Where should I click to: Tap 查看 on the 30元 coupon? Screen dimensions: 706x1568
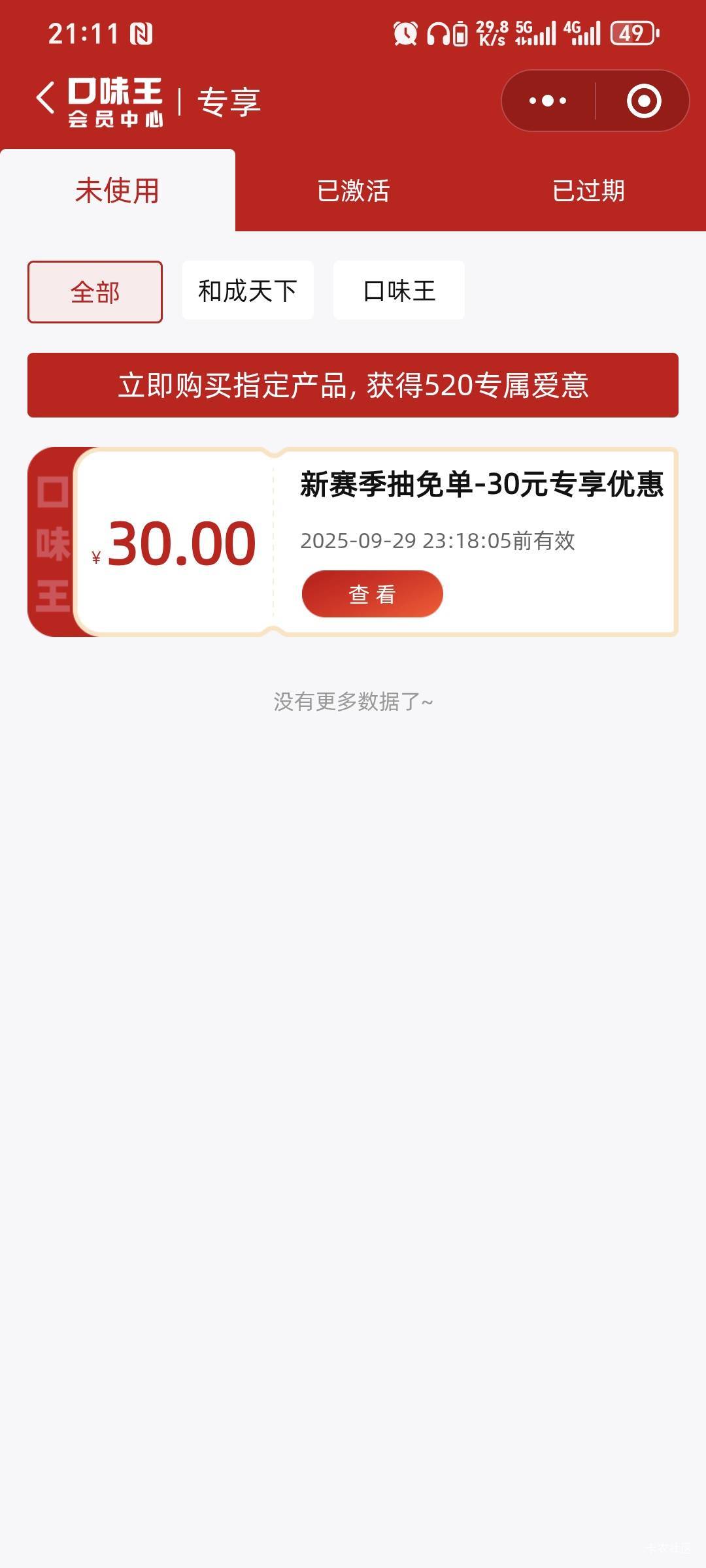pyautogui.click(x=372, y=594)
